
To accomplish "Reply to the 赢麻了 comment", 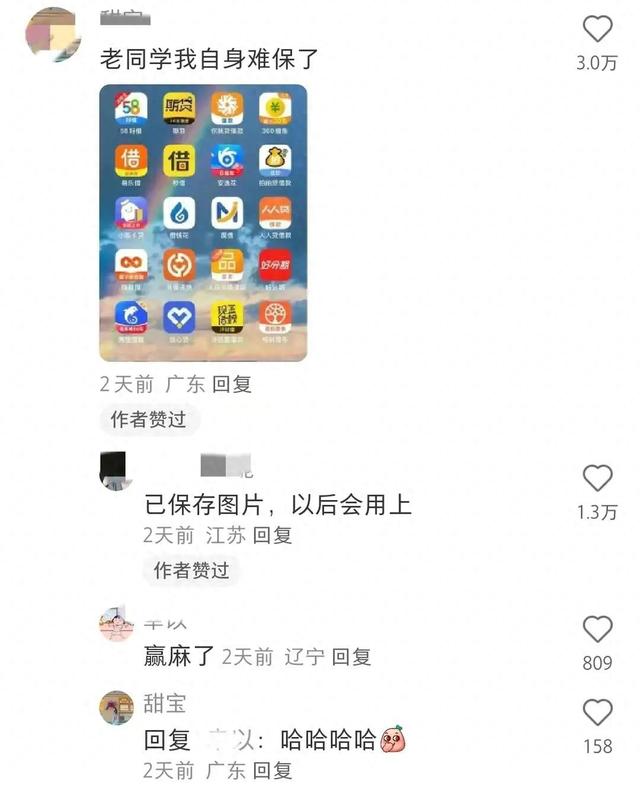I will coord(351,657).
